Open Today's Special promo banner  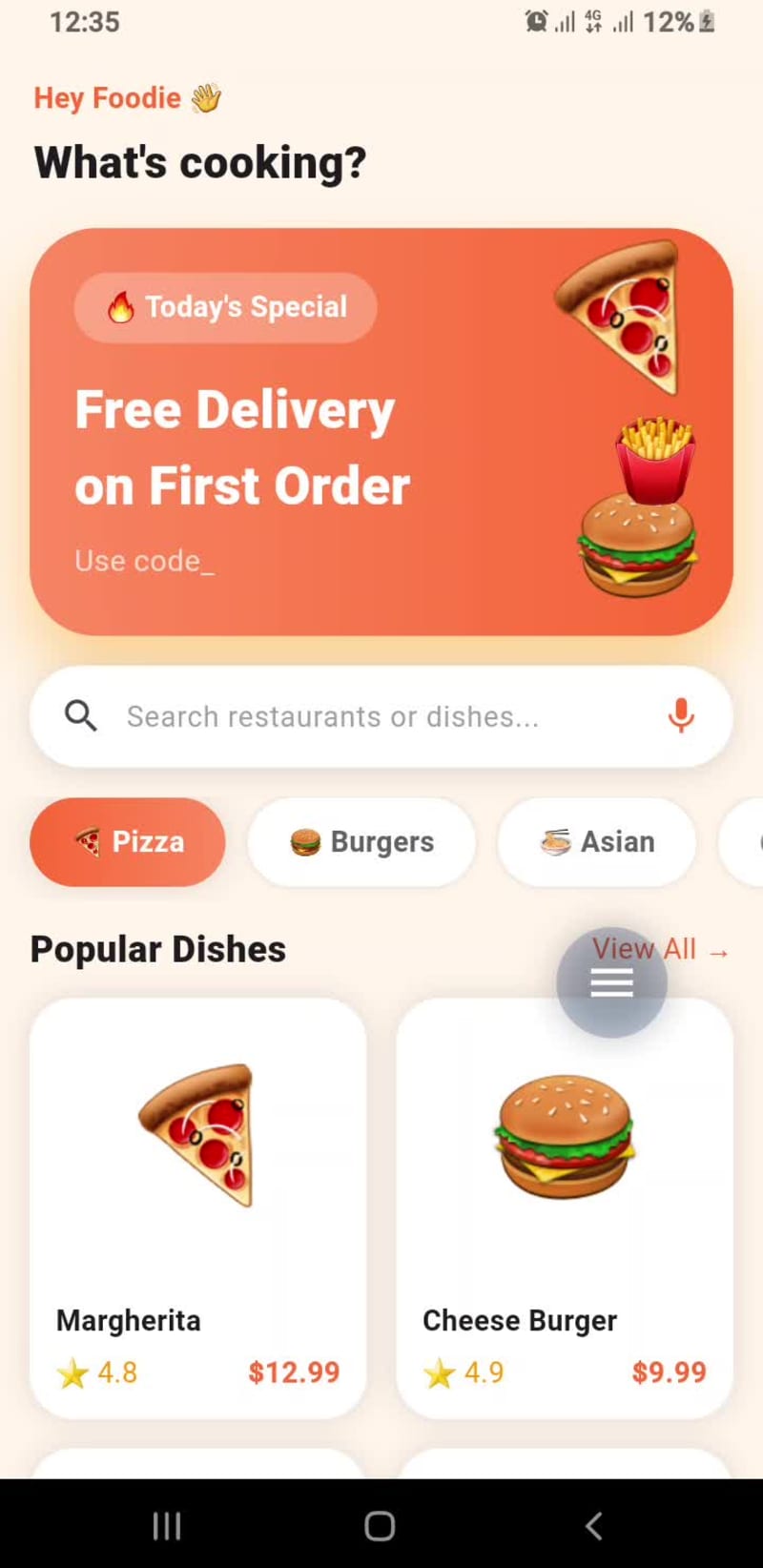pyautogui.click(x=381, y=431)
